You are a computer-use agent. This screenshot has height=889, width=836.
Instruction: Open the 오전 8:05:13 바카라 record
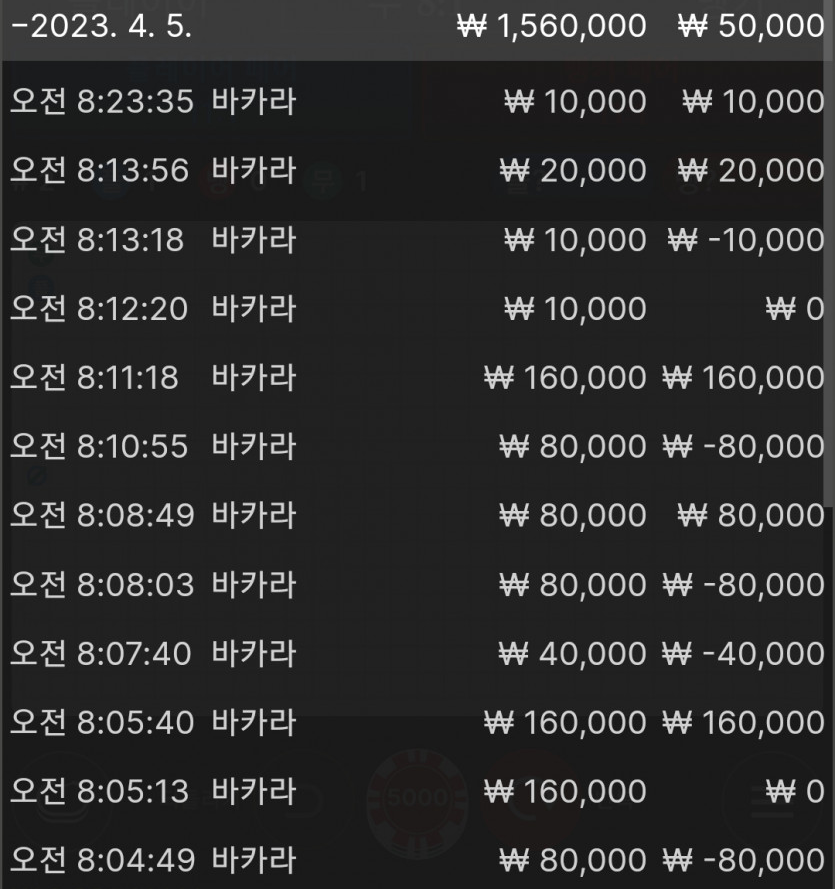[417, 791]
